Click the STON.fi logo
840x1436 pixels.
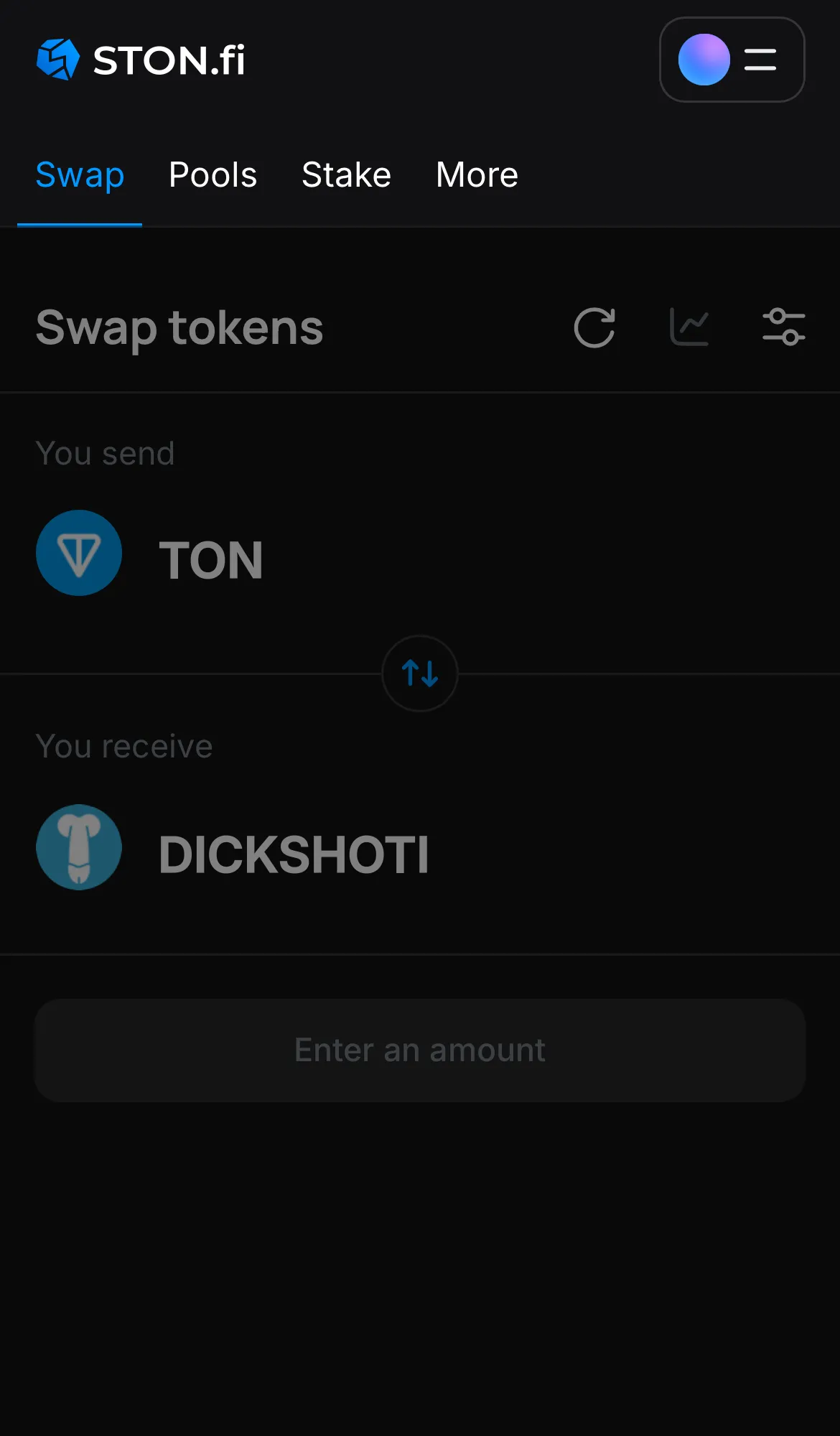[141, 60]
